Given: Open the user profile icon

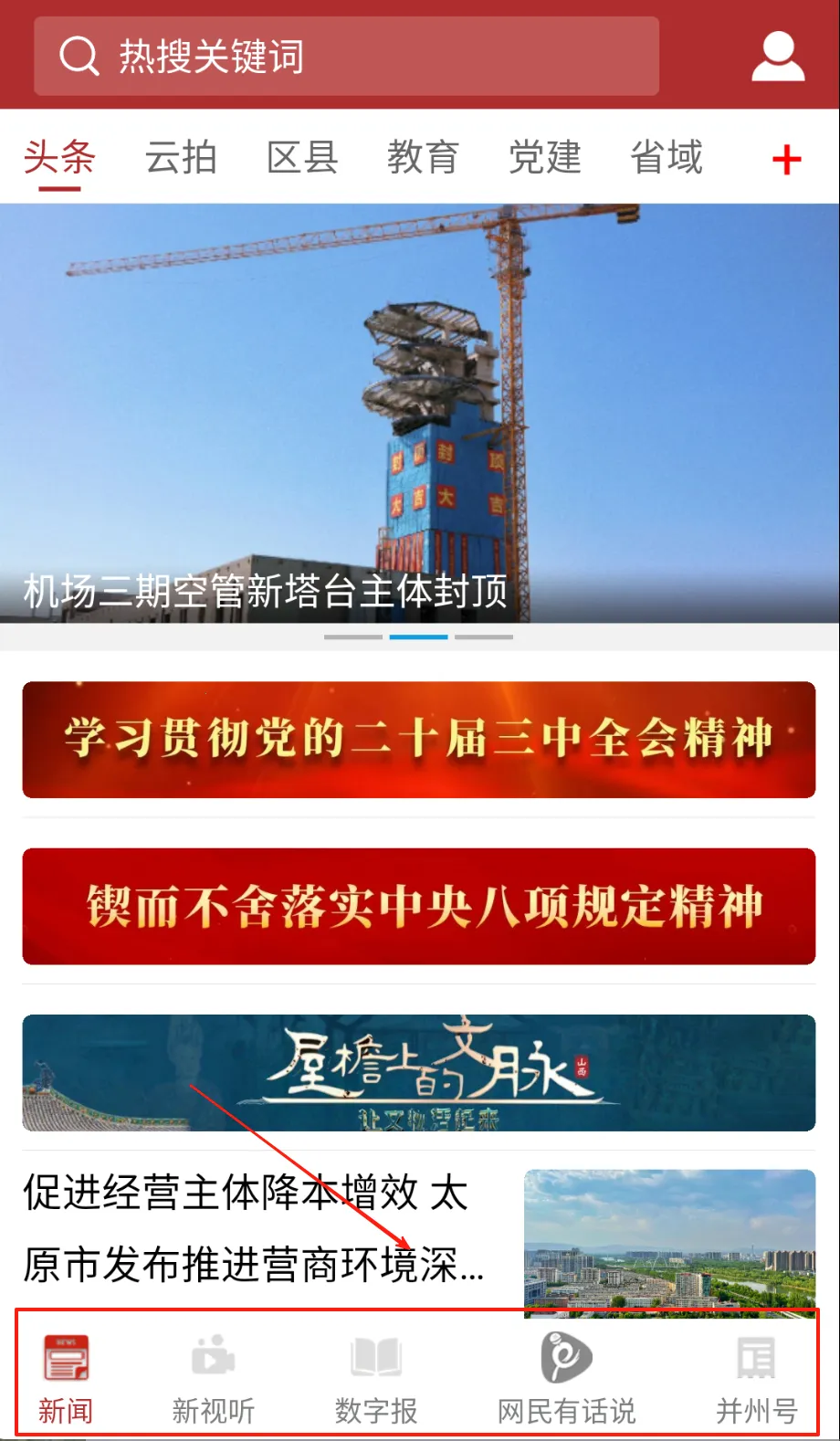Looking at the screenshot, I should pyautogui.click(x=777, y=57).
